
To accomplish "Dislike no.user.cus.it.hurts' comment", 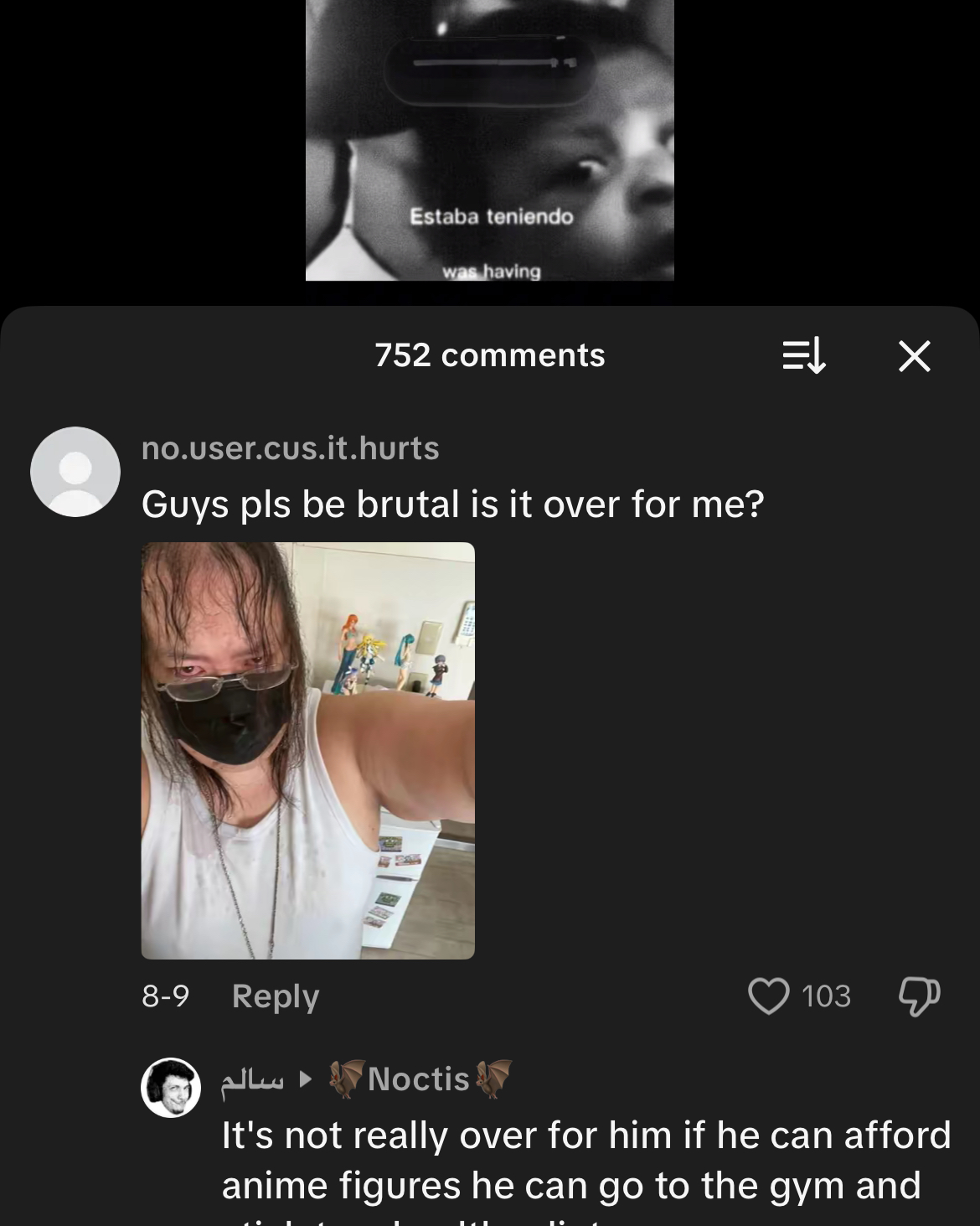I will pos(919,996).
